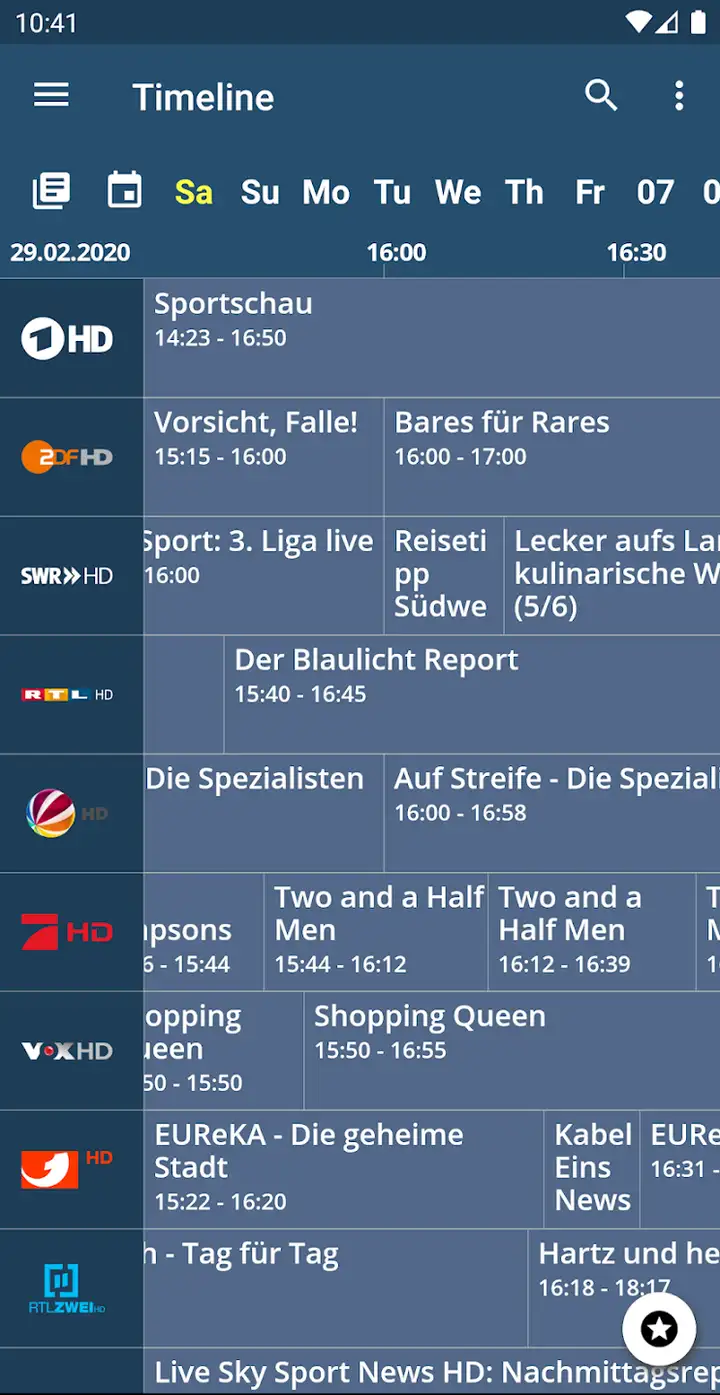This screenshot has width=720, height=1395.
Task: Open Bares für Rares on ZDF
Action: (552, 457)
